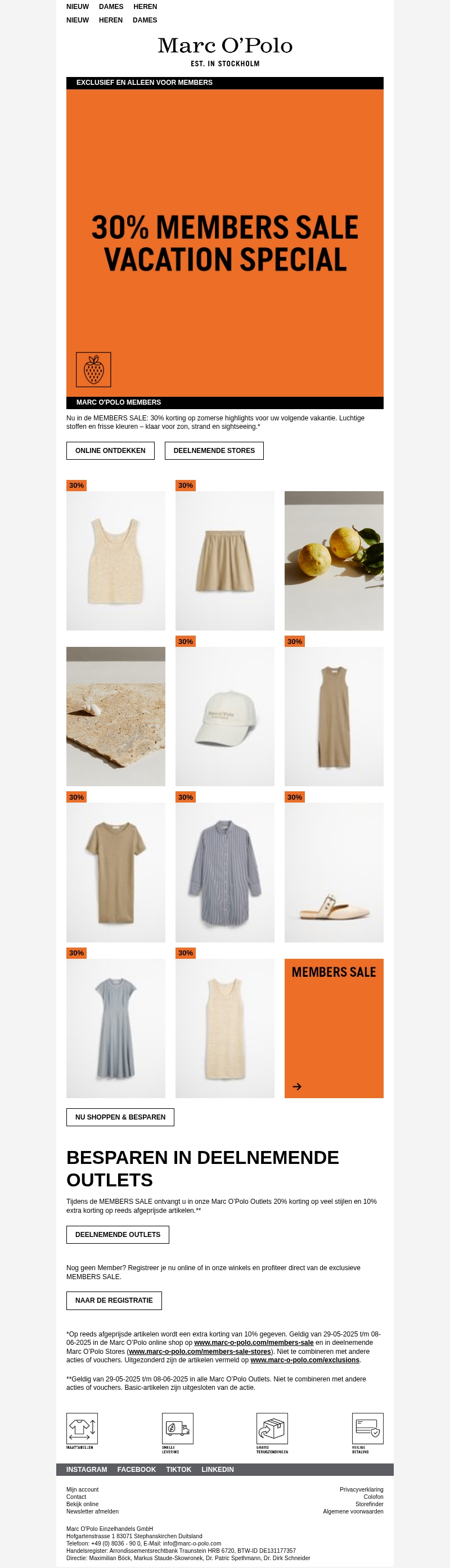450x1568 pixels.
Task: Open the Maattabellen size chart icon
Action: point(82,1429)
